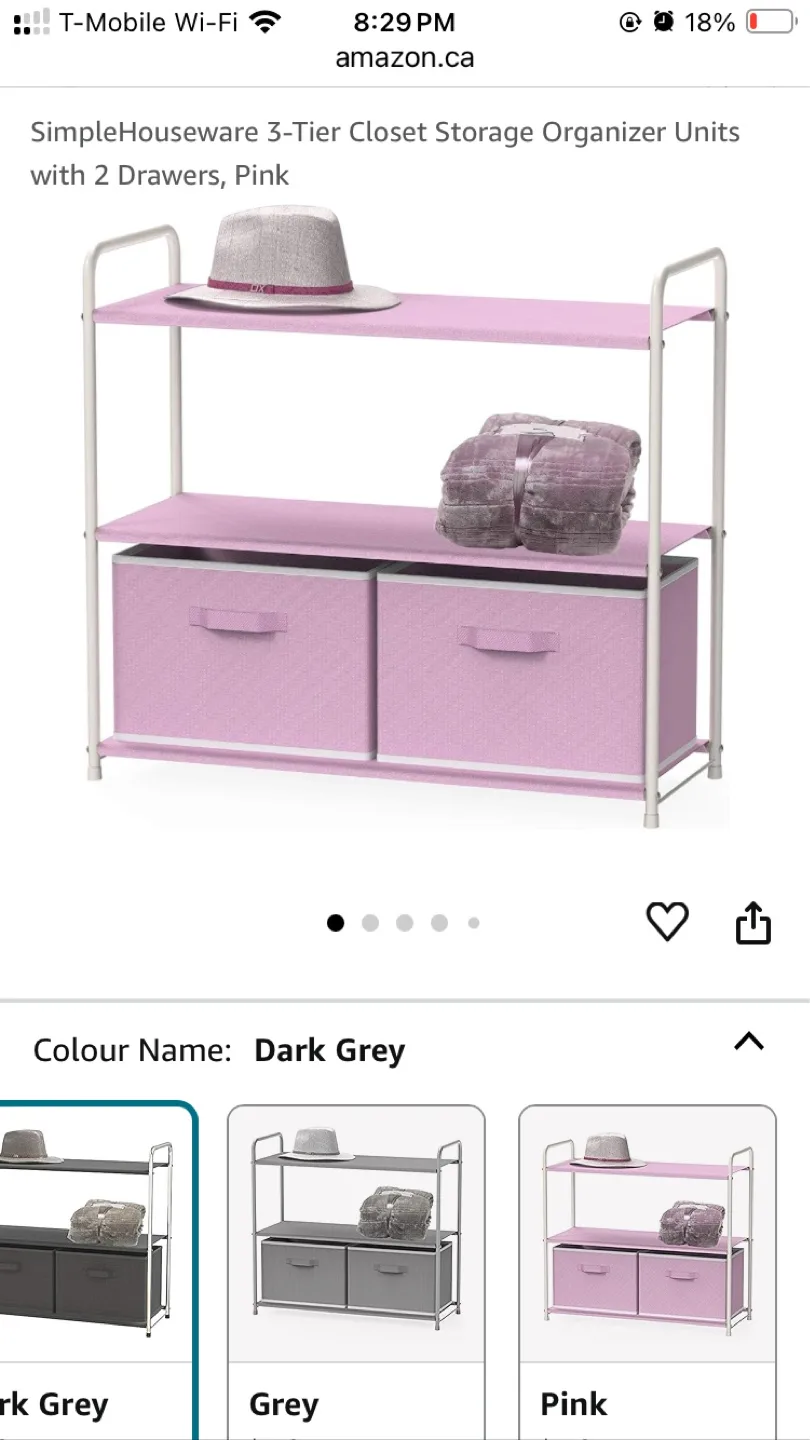
Task: Select the last carousel pagination dot
Action: pyautogui.click(x=473, y=923)
